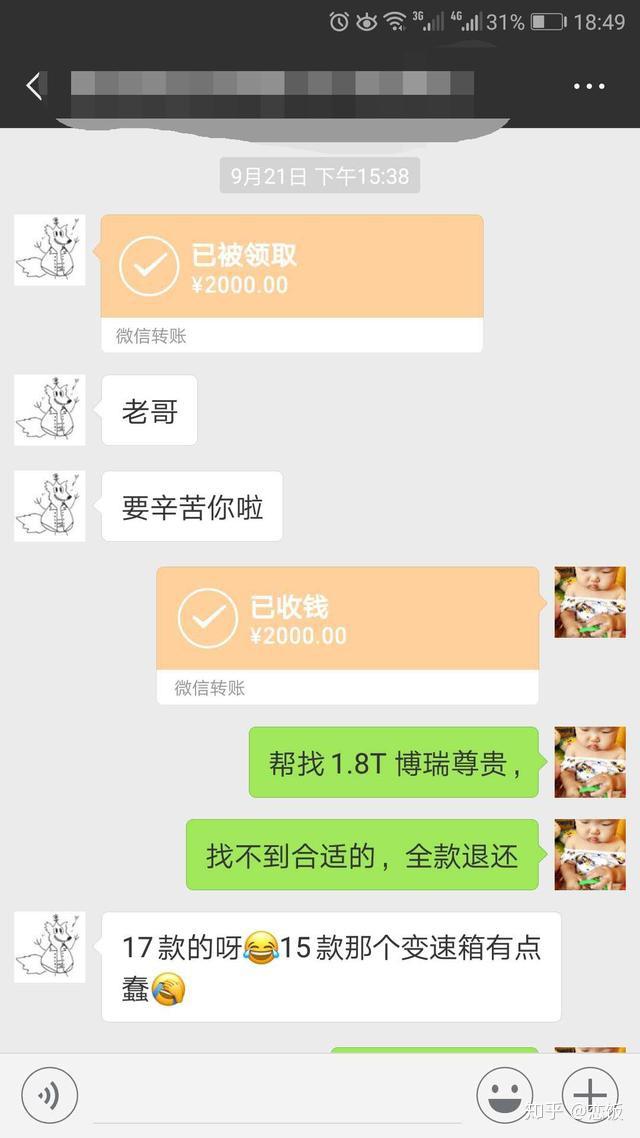Image resolution: width=640 pixels, height=1138 pixels.
Task: Open my avatar next to 找不到合适的，全款退还
Action: click(x=590, y=855)
